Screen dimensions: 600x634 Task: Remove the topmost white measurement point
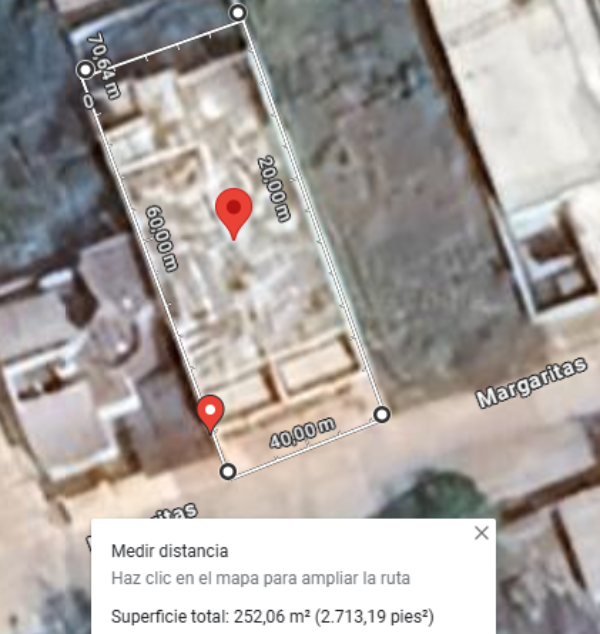pyautogui.click(x=238, y=13)
